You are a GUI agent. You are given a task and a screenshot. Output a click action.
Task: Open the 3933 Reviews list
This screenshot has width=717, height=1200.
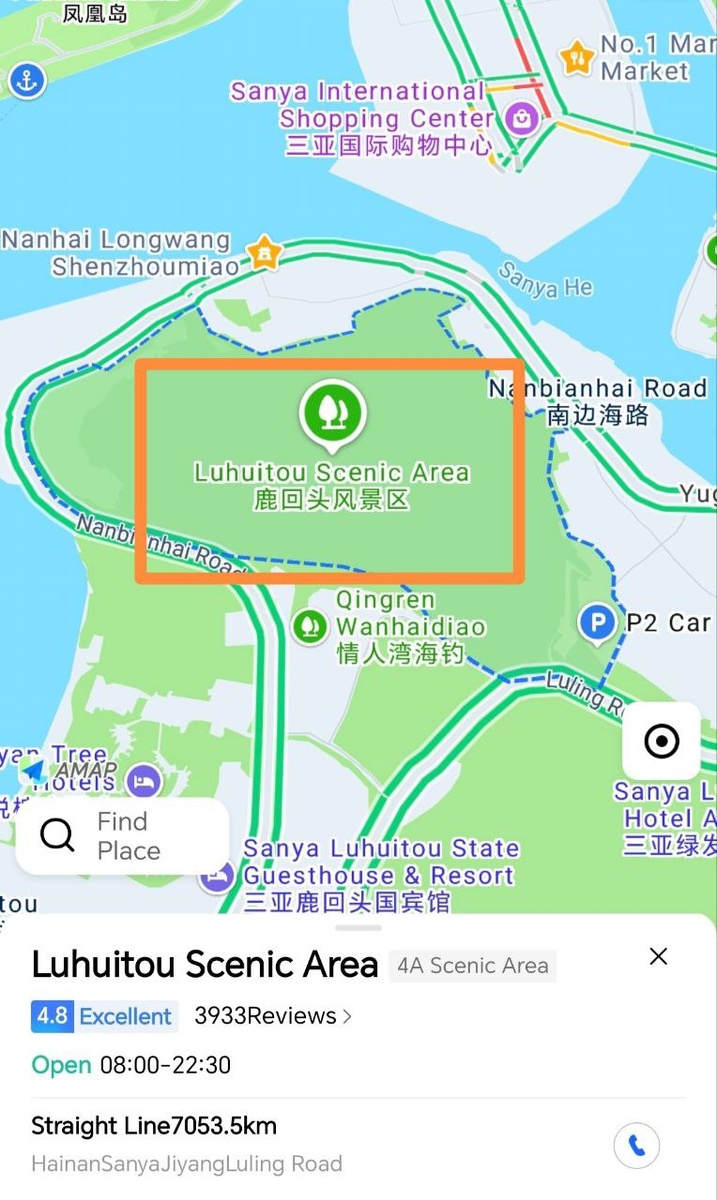tap(273, 1016)
